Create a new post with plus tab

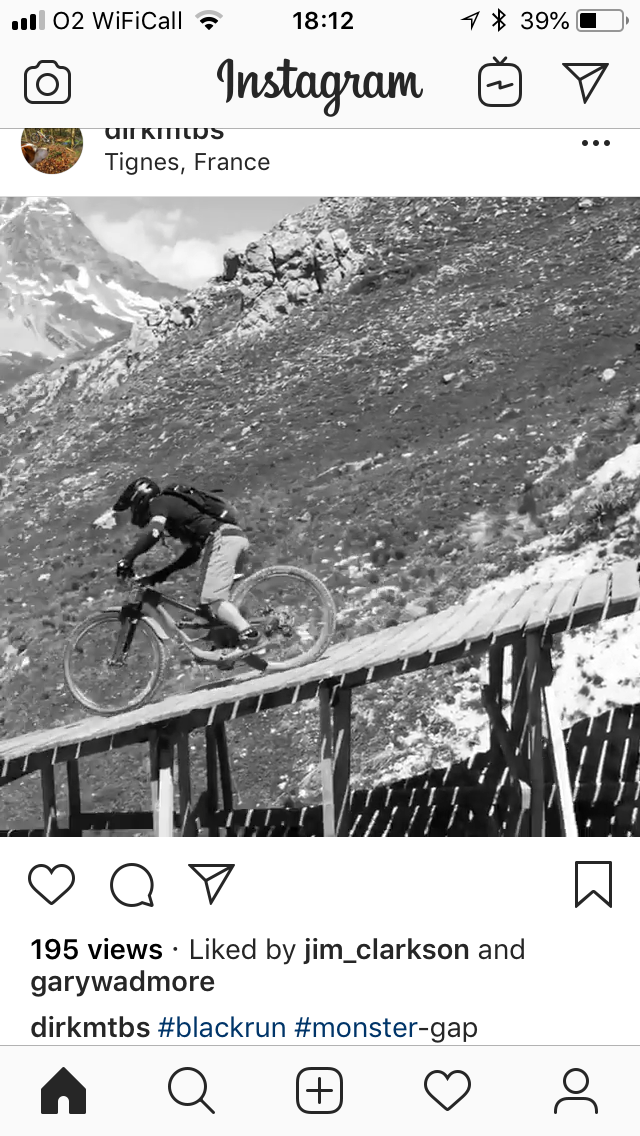pos(320,1091)
